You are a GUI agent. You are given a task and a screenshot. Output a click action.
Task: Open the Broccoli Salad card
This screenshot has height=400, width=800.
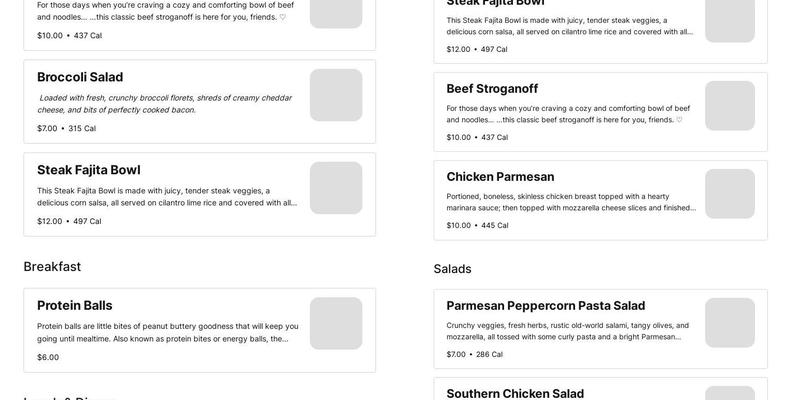199,102
